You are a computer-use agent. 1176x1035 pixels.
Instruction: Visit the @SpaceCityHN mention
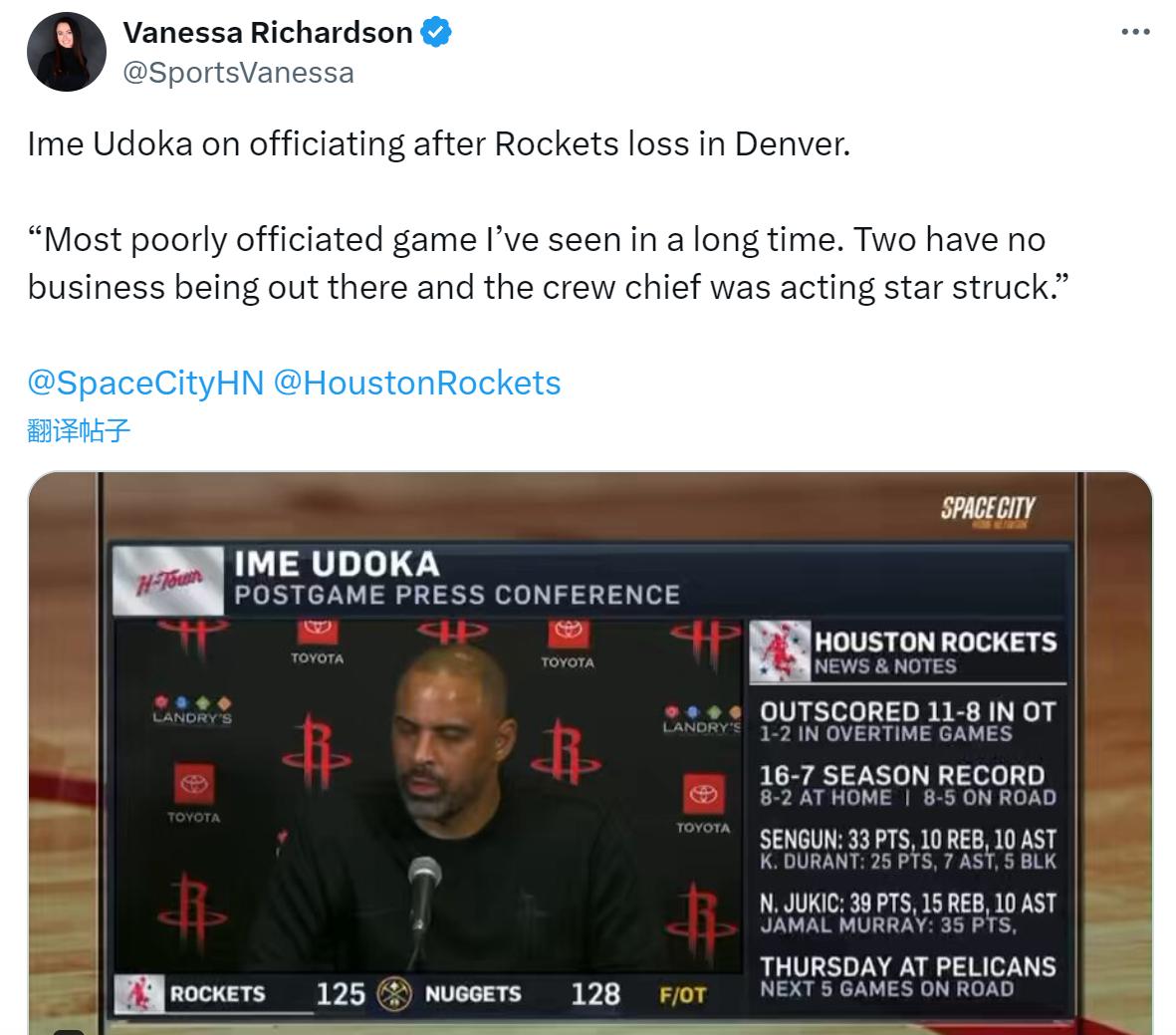click(145, 383)
